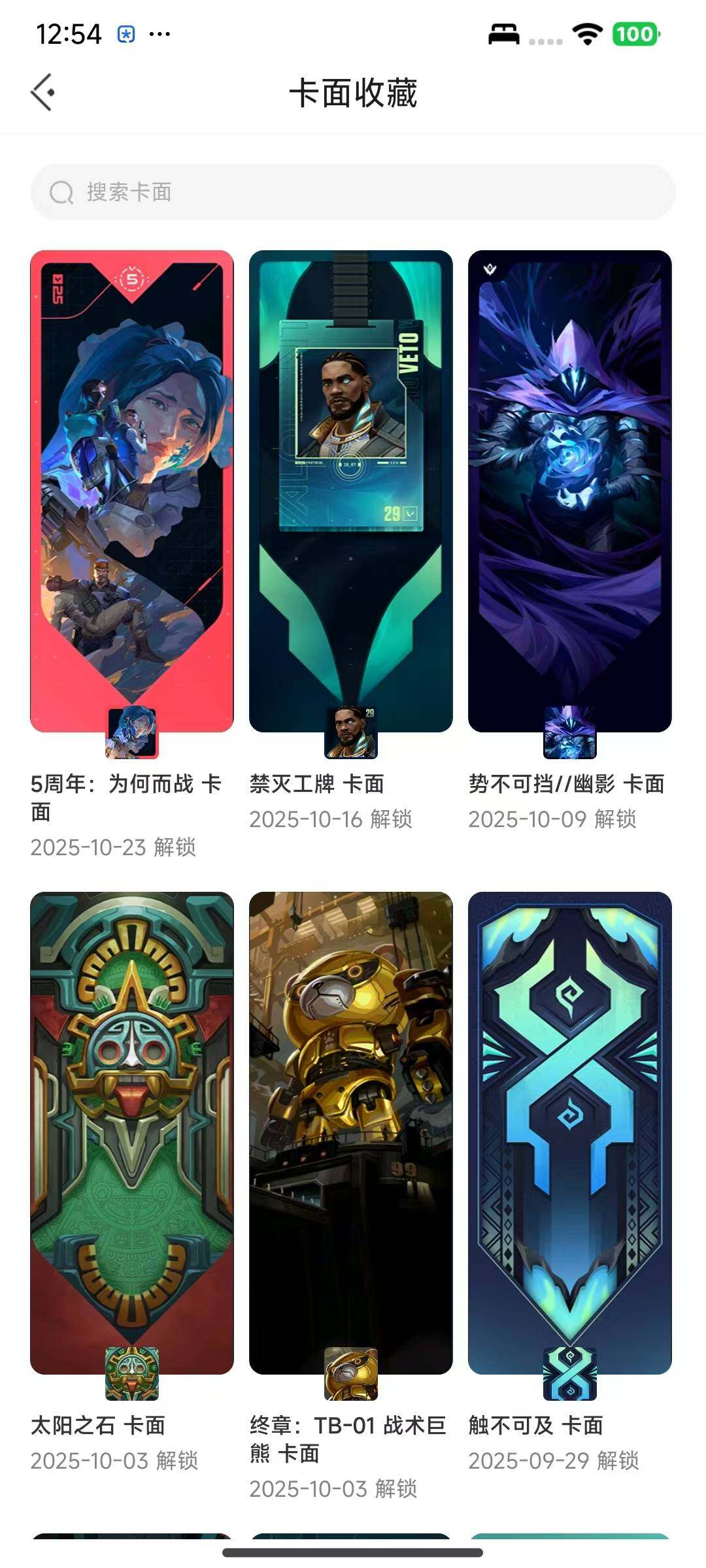Select the 势不可挡//幽影 card
Image resolution: width=706 pixels, height=1568 pixels.
570,491
